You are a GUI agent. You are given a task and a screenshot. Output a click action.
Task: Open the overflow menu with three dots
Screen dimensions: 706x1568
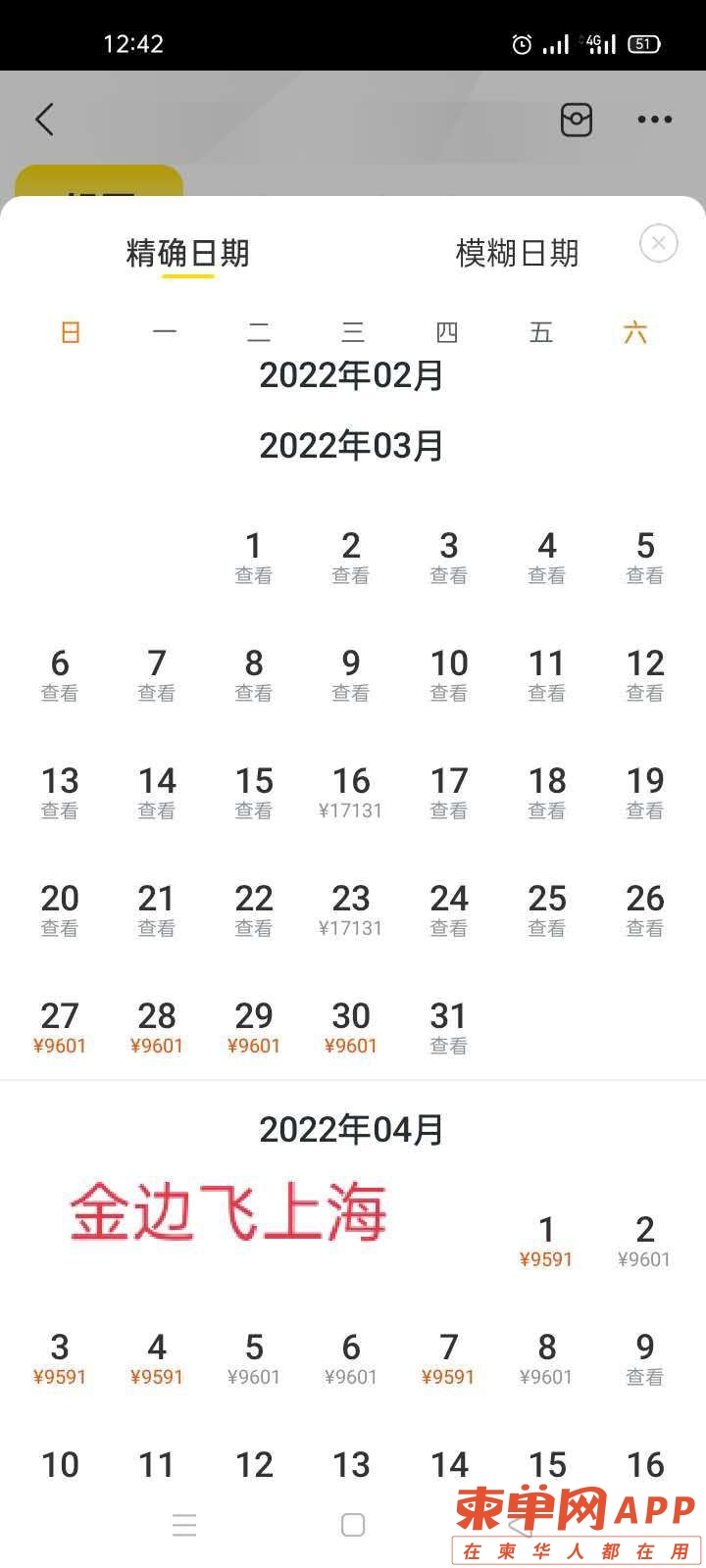tap(654, 120)
